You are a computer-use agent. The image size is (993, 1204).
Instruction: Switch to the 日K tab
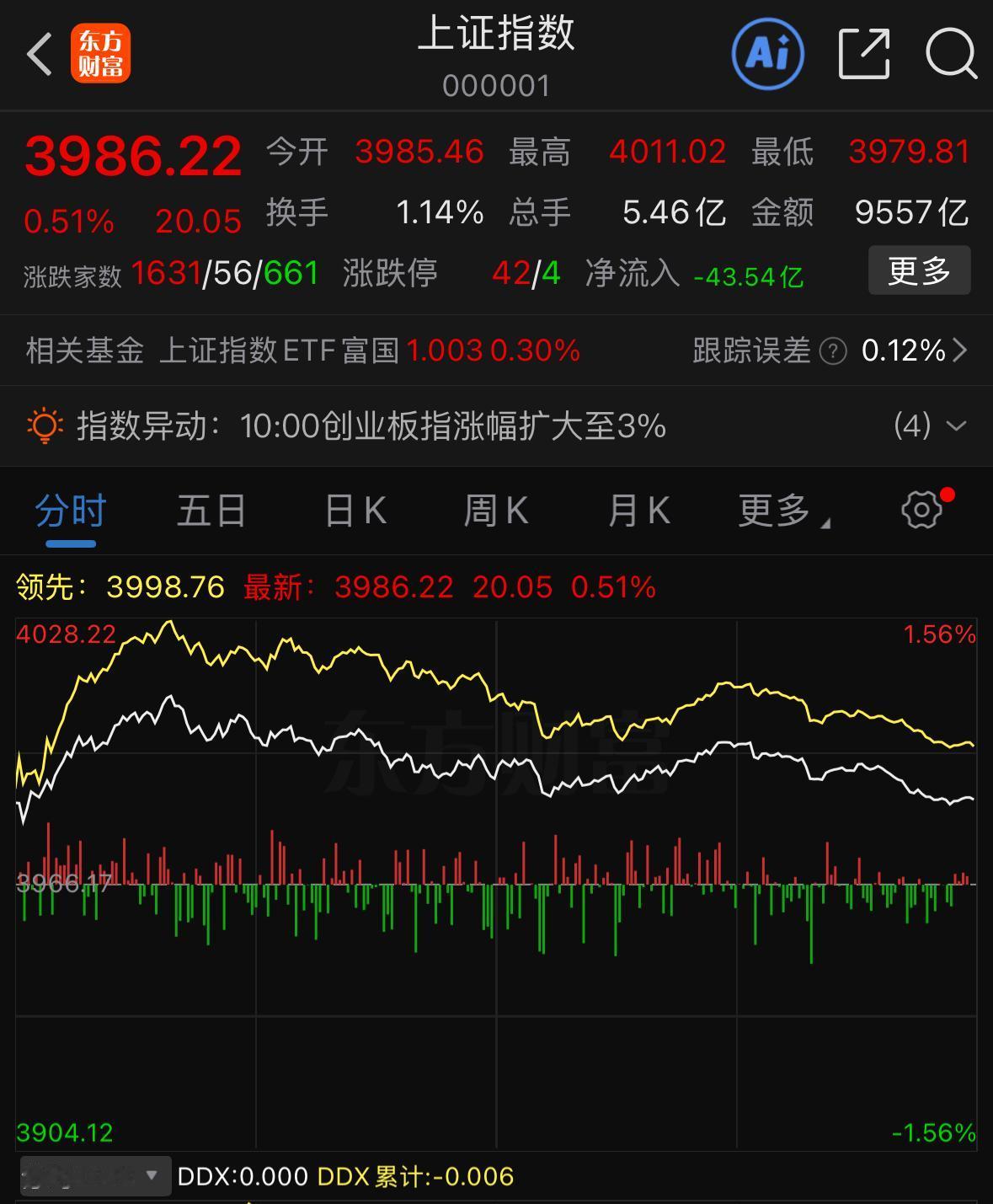(x=355, y=510)
